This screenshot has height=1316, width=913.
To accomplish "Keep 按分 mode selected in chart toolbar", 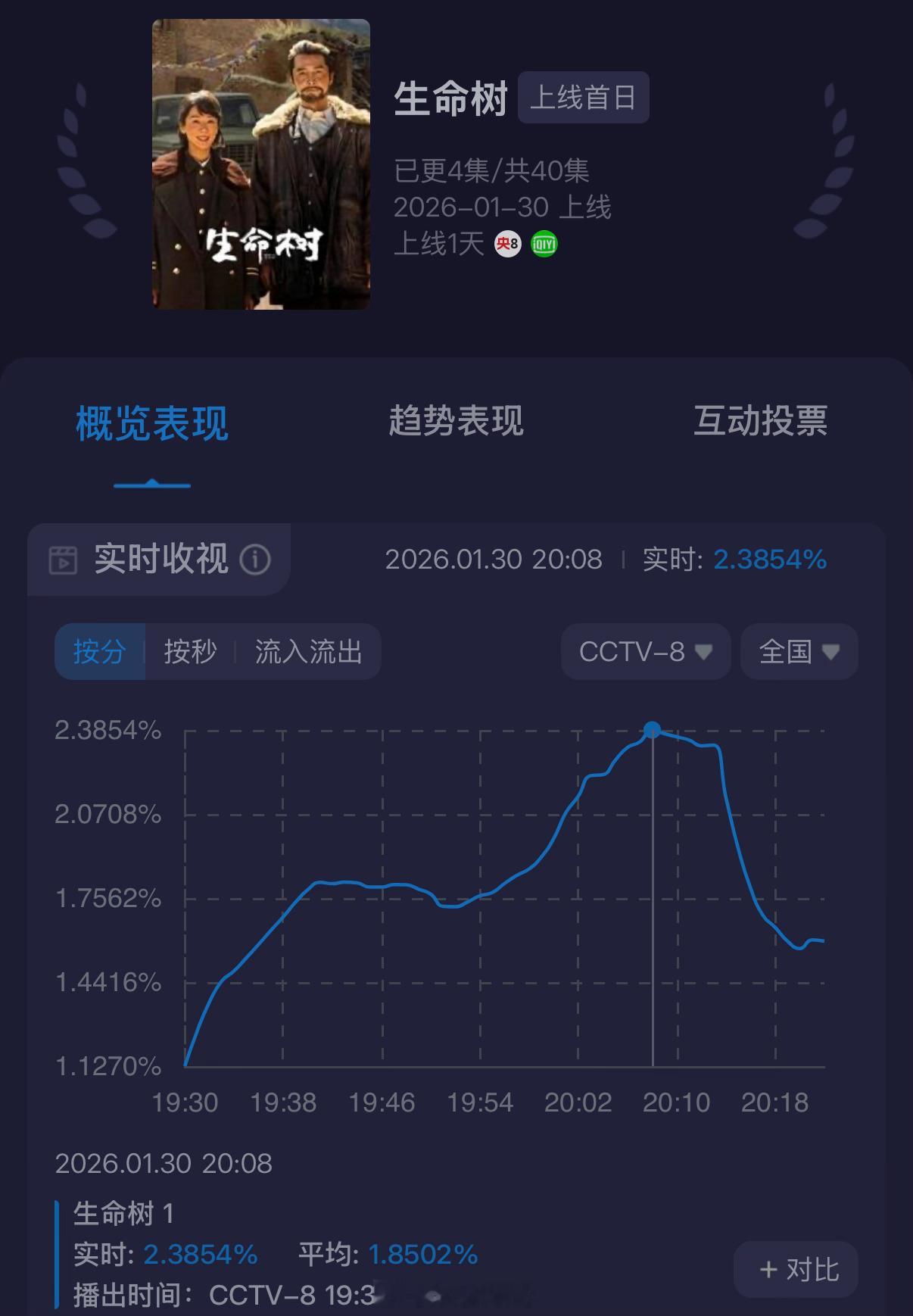I will [x=100, y=652].
